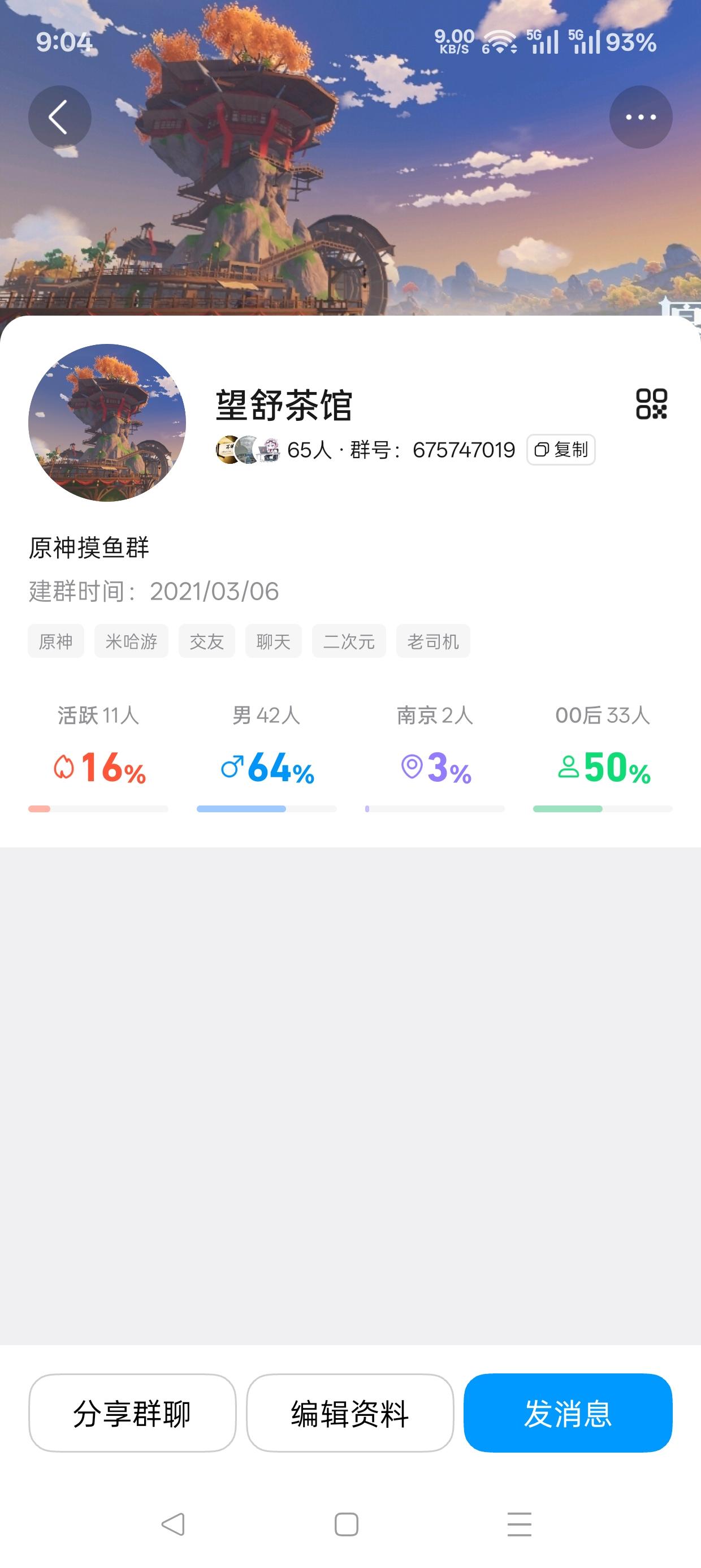Tap 分享群聊 to share the group
The height and width of the screenshot is (1568, 701).
click(x=132, y=1413)
